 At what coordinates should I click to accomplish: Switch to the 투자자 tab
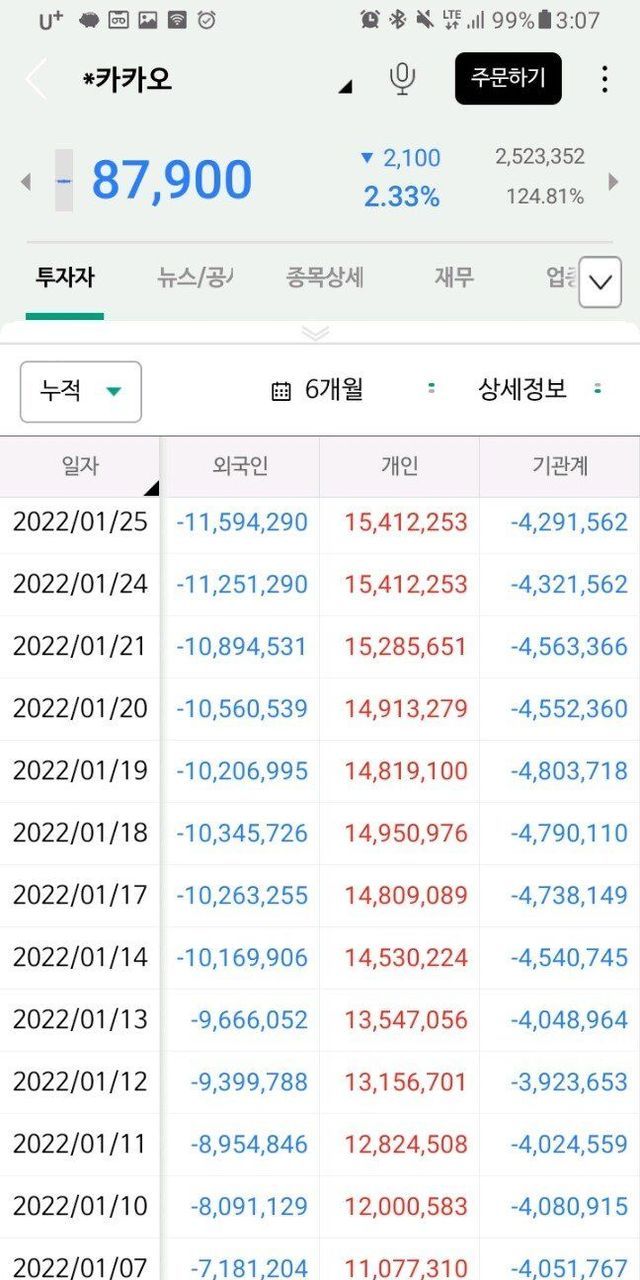pyautogui.click(x=65, y=278)
